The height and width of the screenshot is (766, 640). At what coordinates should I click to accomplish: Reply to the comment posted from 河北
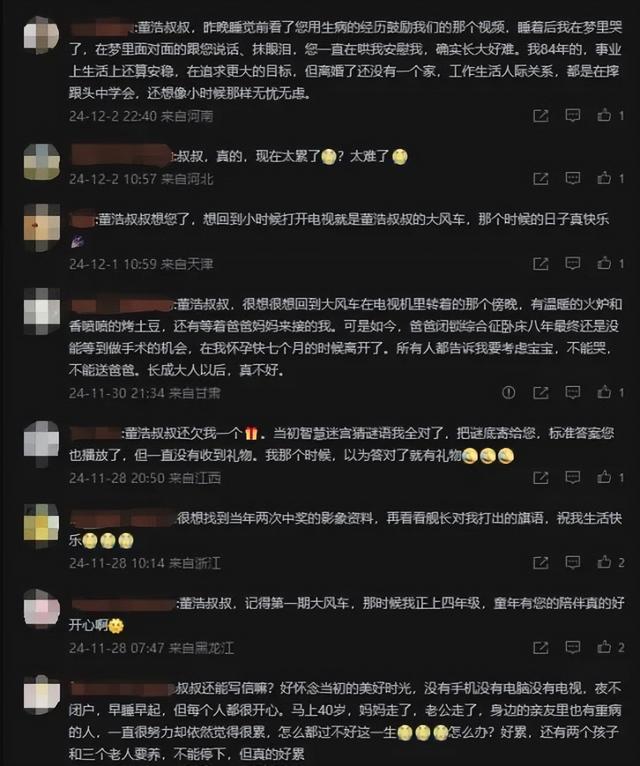click(573, 179)
